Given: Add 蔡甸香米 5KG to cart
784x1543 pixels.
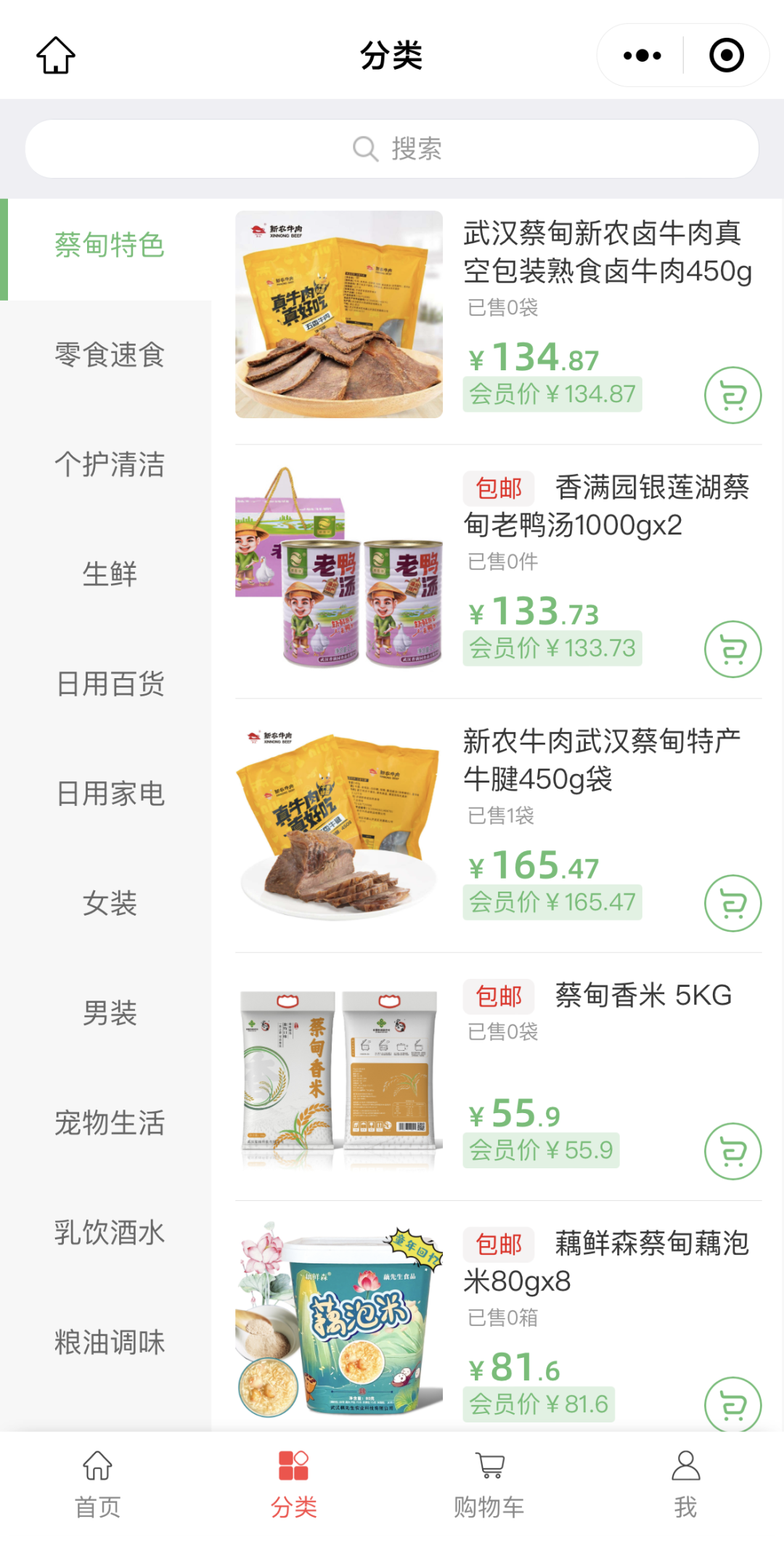Looking at the screenshot, I should click(732, 1152).
